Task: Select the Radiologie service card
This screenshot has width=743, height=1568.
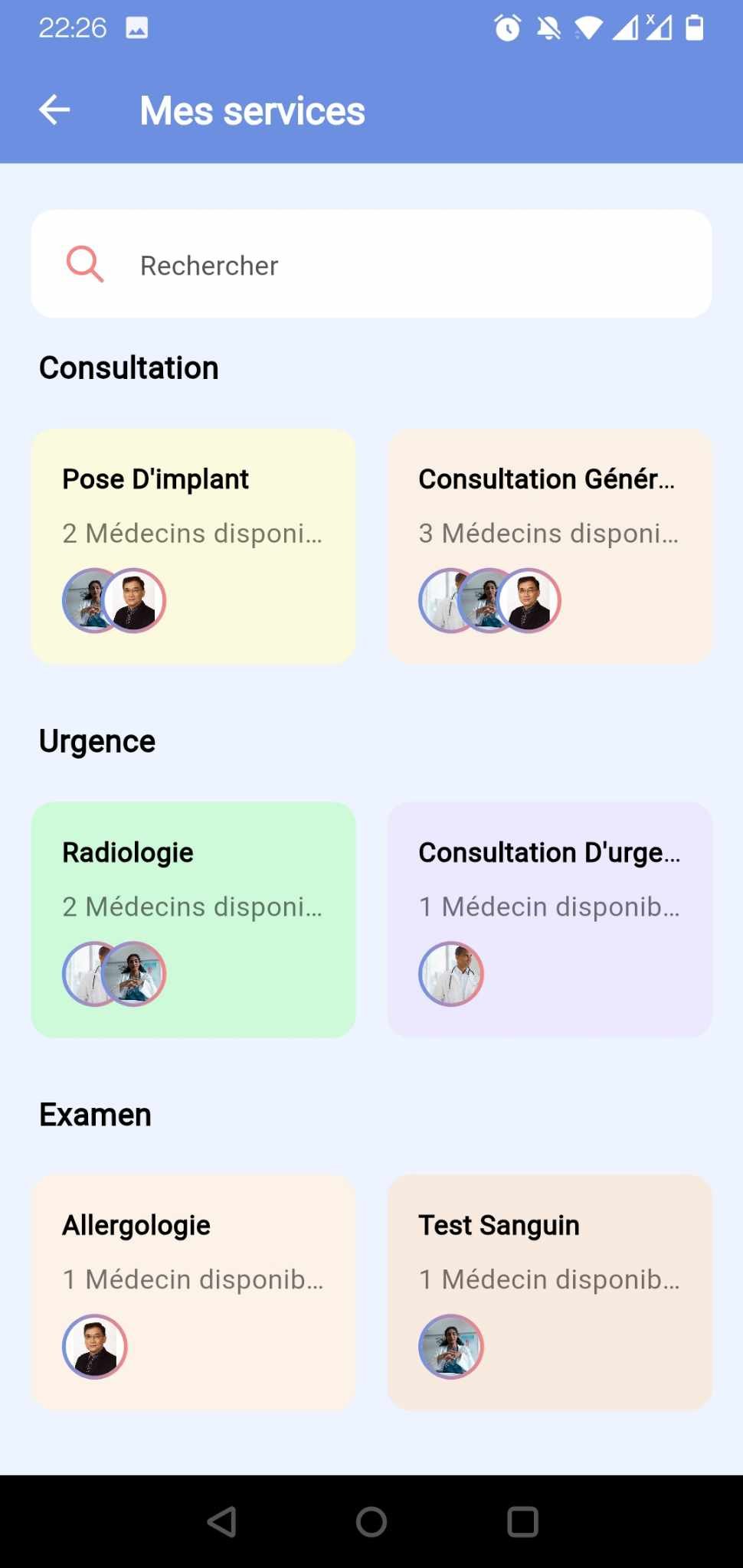Action: [193, 920]
